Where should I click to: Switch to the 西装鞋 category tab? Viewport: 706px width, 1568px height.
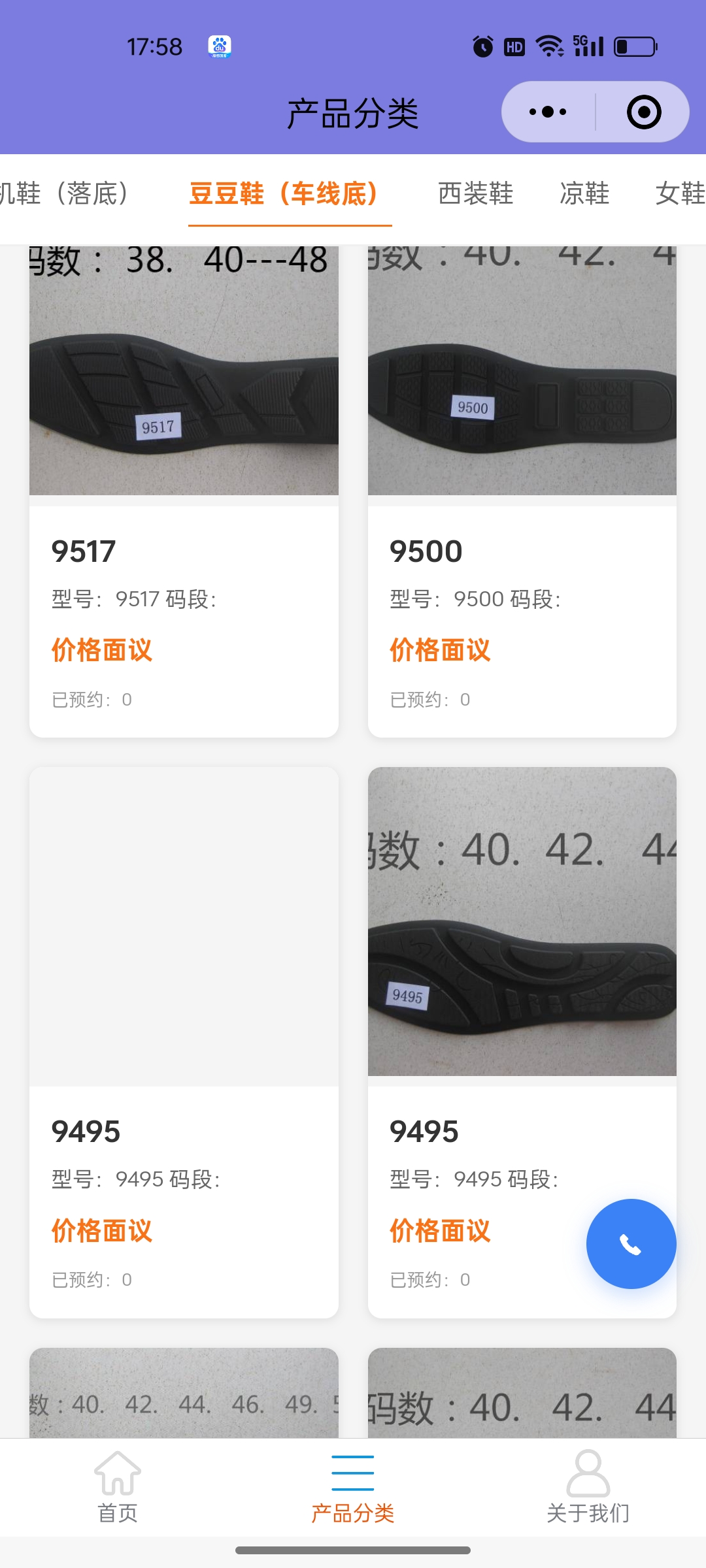[475, 194]
